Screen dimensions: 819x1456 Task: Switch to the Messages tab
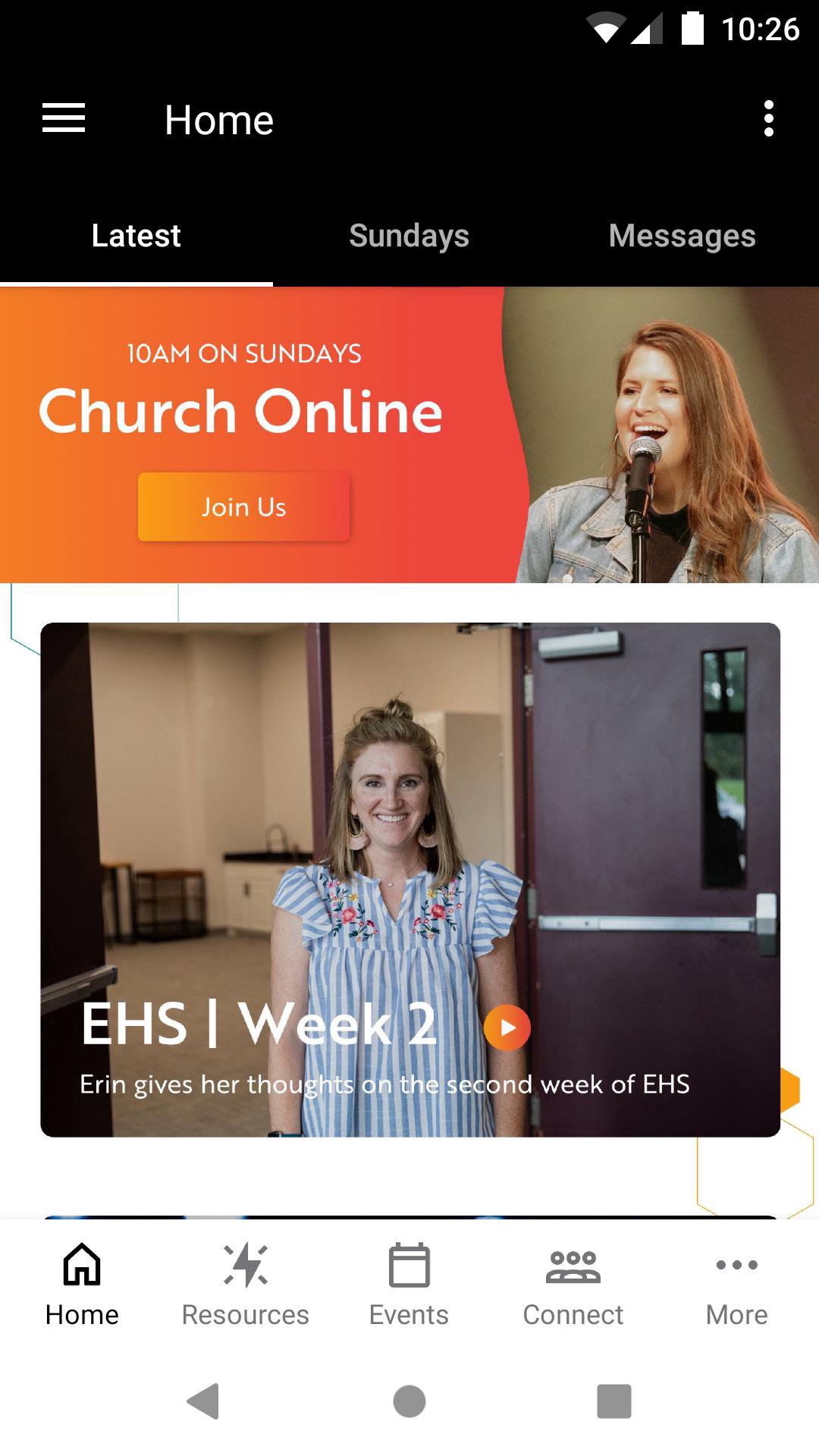(x=682, y=236)
